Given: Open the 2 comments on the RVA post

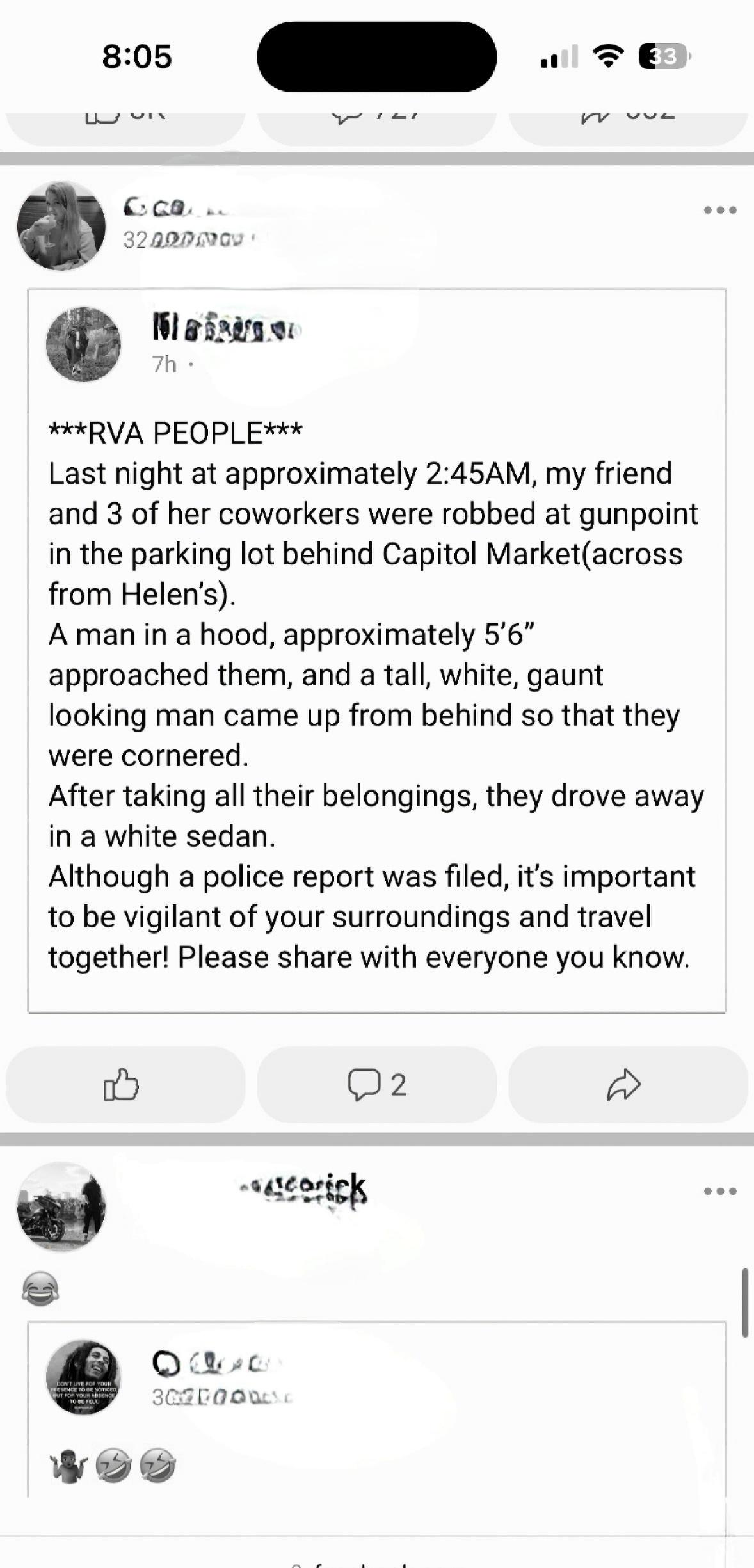Looking at the screenshot, I should pyautogui.click(x=376, y=1085).
